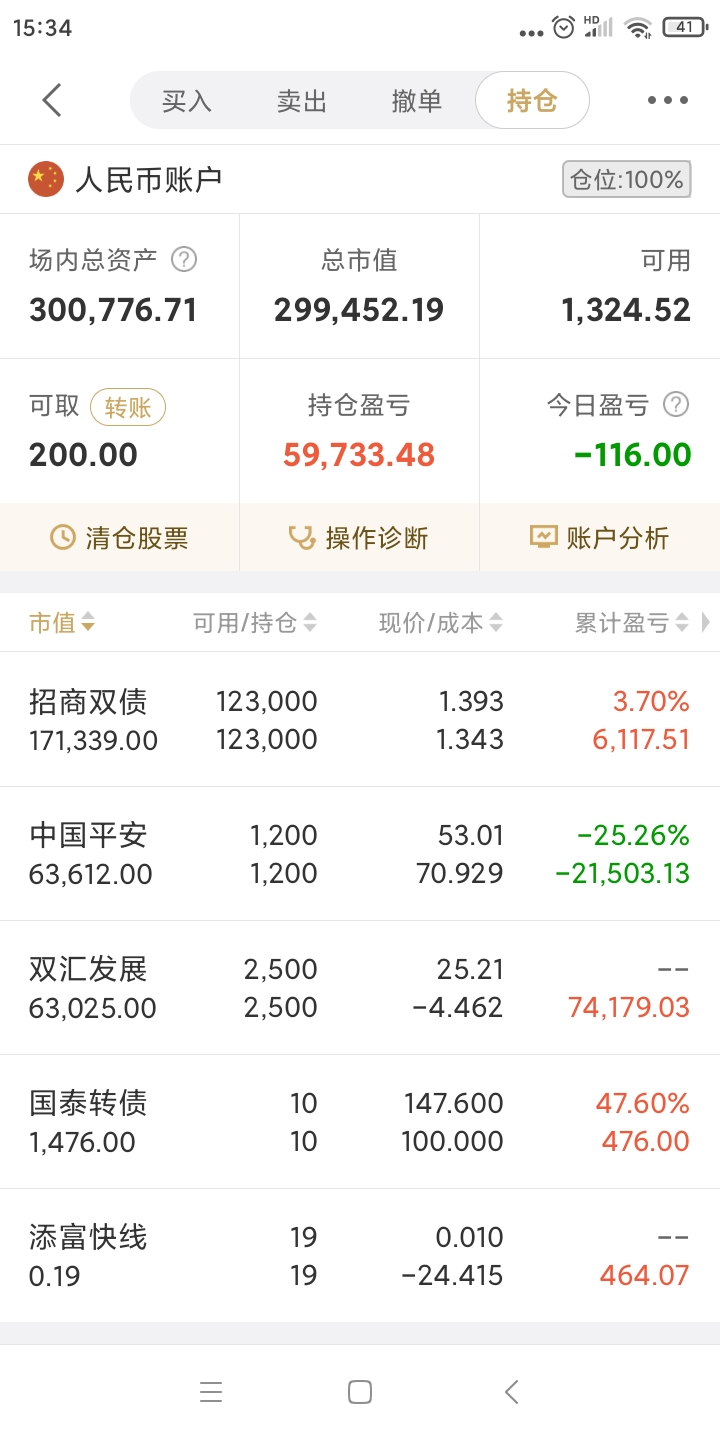The width and height of the screenshot is (720, 1440).
Task: Tap the system home button
Action: coord(360,1392)
